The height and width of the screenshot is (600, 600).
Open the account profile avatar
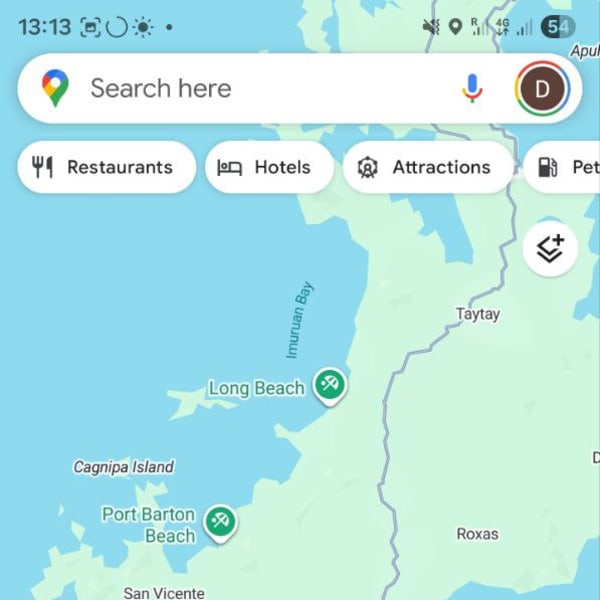542,88
